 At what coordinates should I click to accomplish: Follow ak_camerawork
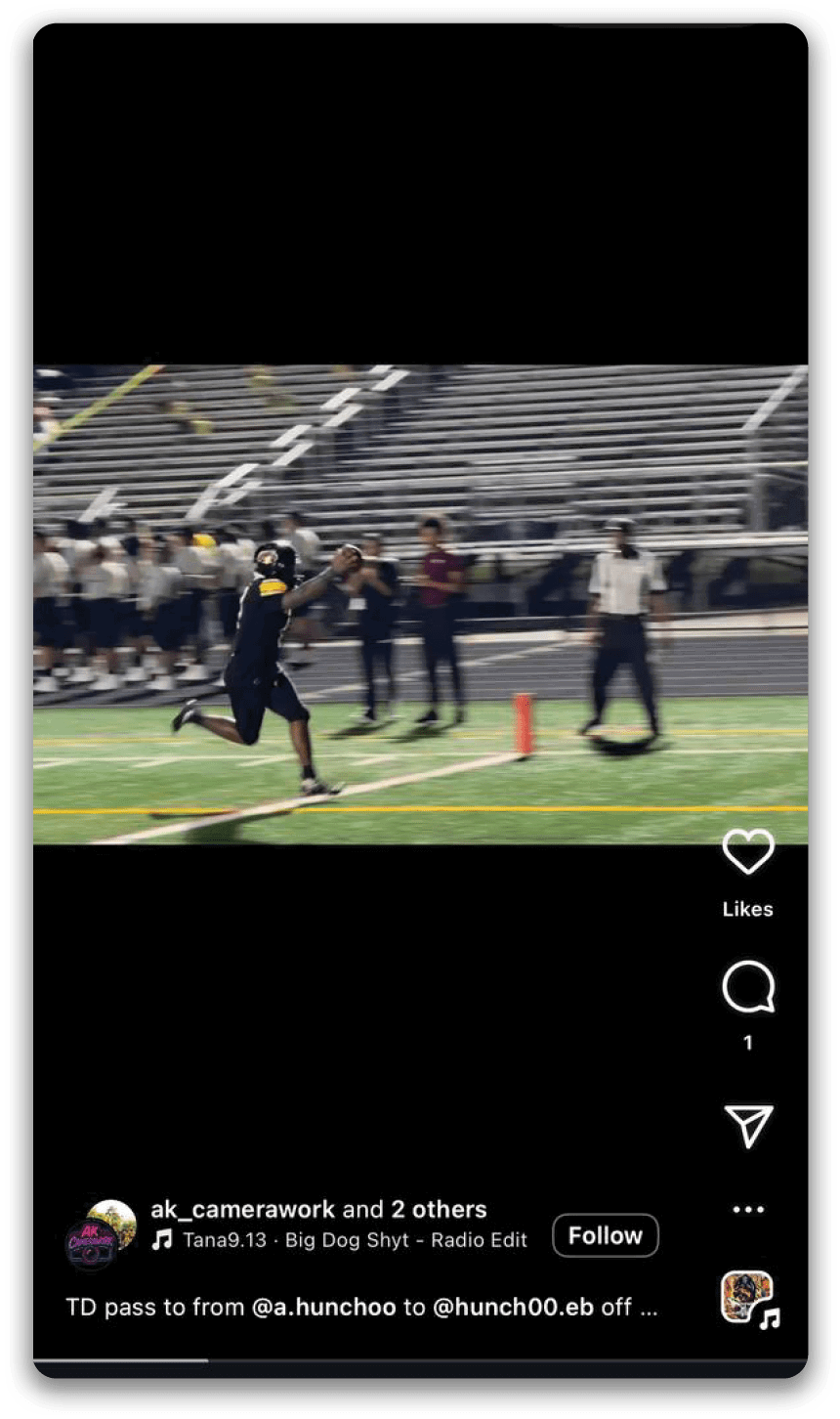(x=605, y=1236)
